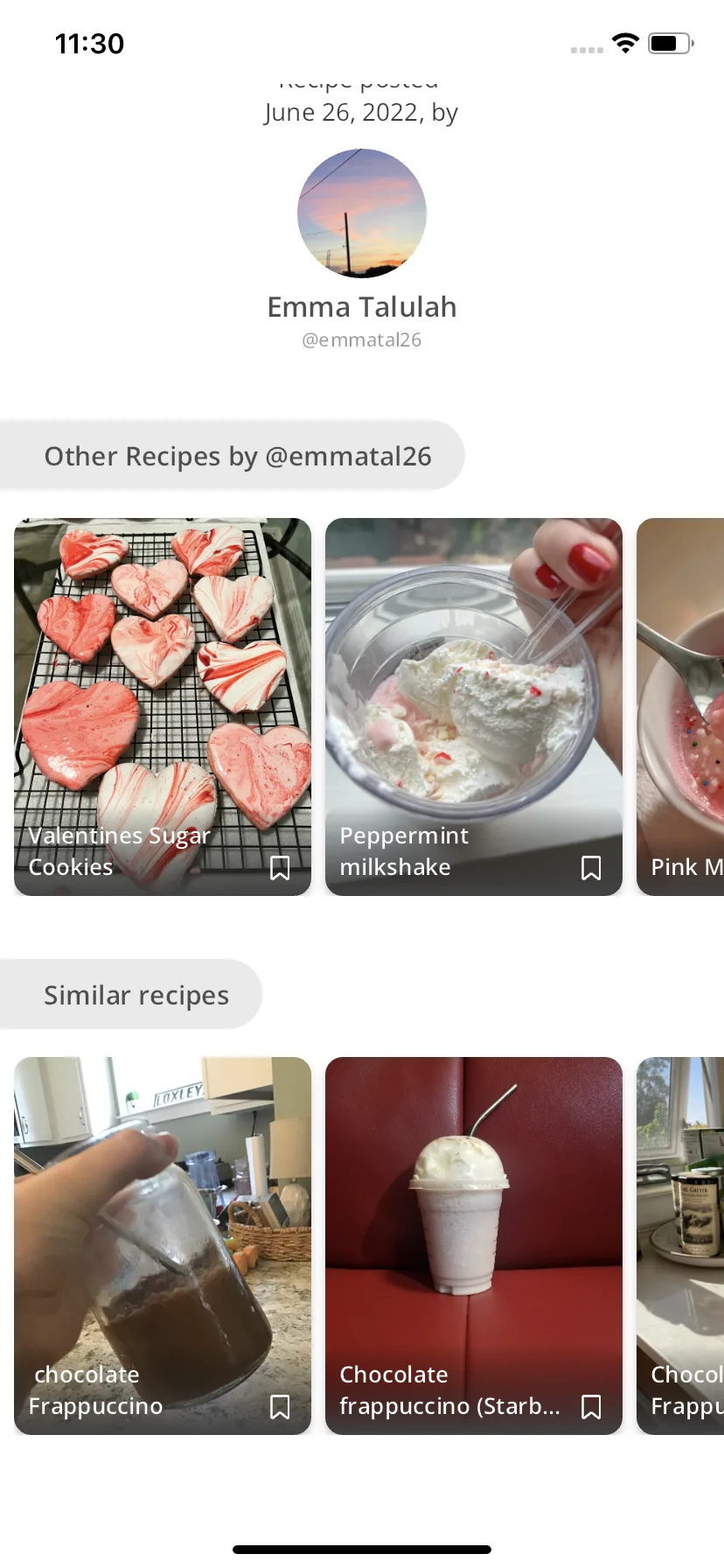Open Emma Talulah's profile picture
Viewport: 724px width, 1568px height.
(x=362, y=213)
